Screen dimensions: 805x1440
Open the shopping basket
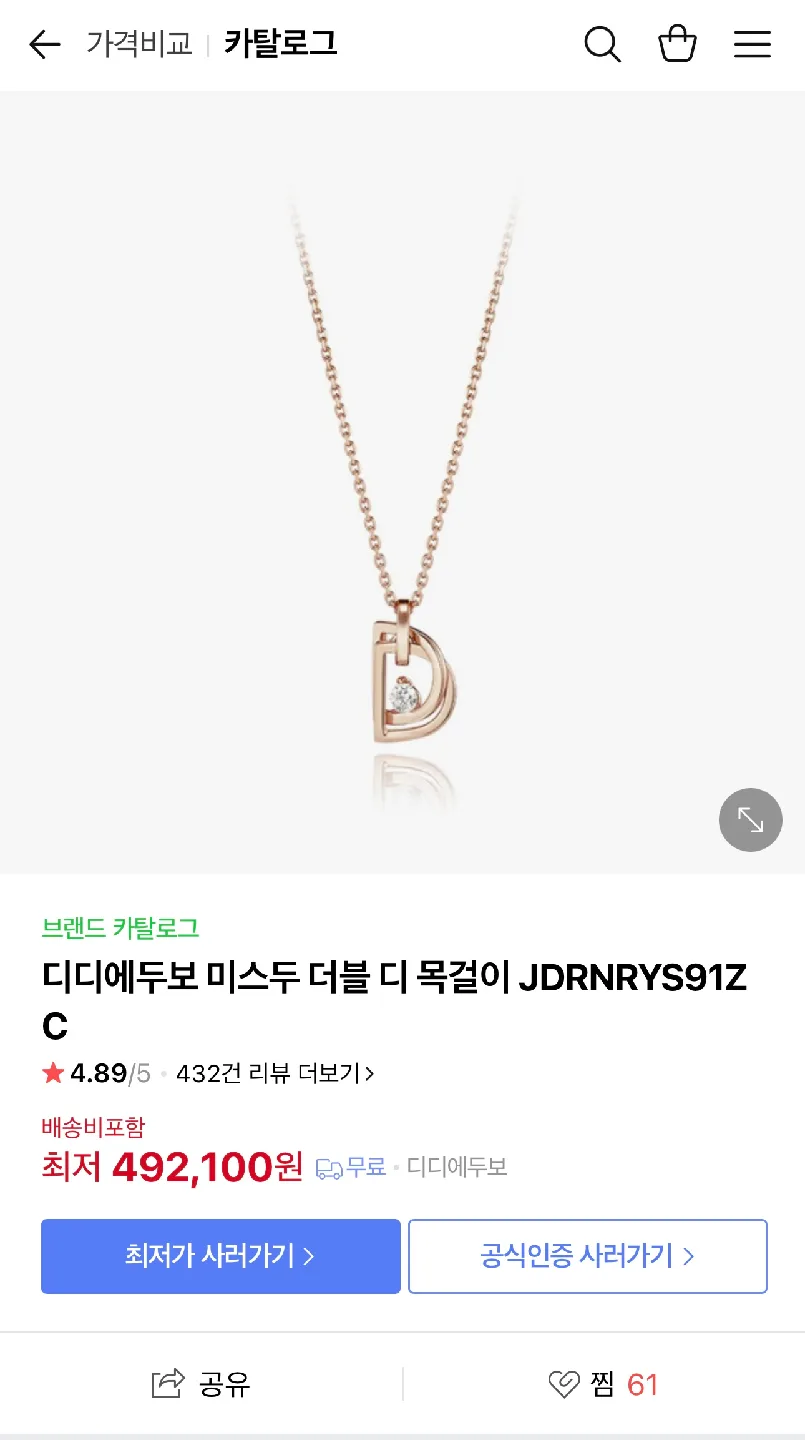pyautogui.click(x=677, y=44)
